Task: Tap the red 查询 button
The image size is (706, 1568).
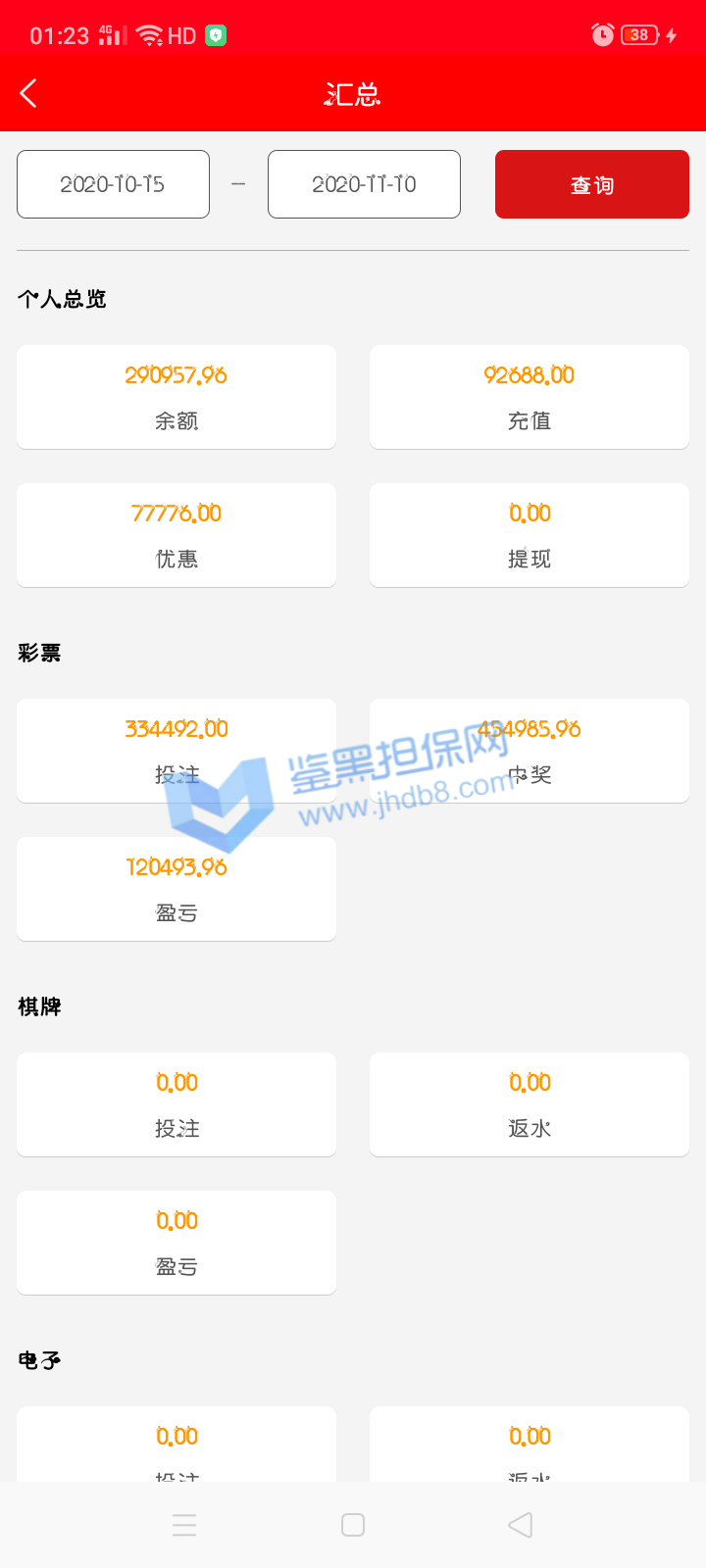Action: pyautogui.click(x=591, y=184)
